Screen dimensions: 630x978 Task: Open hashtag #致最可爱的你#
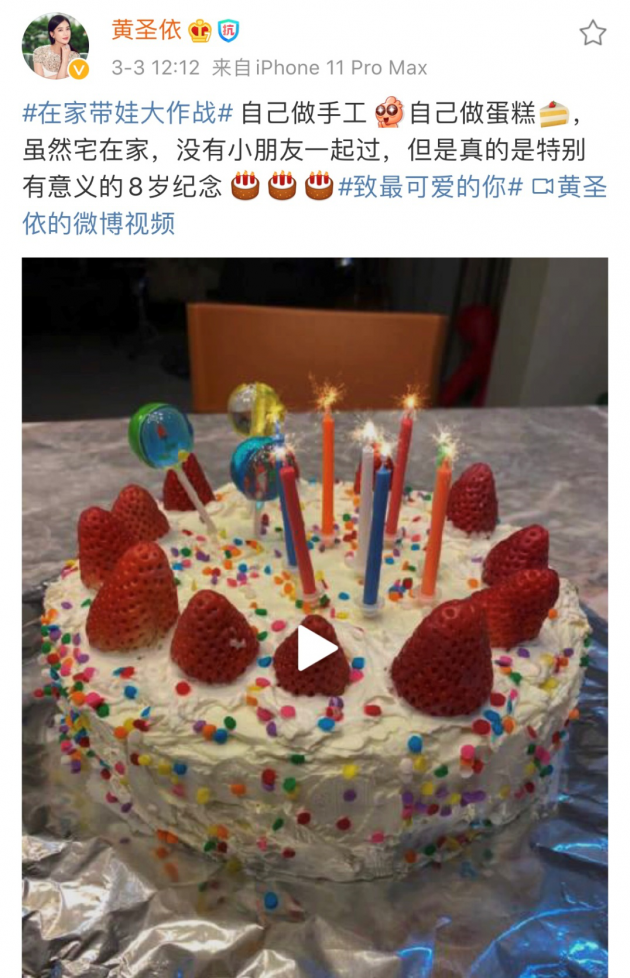[x=430, y=186]
